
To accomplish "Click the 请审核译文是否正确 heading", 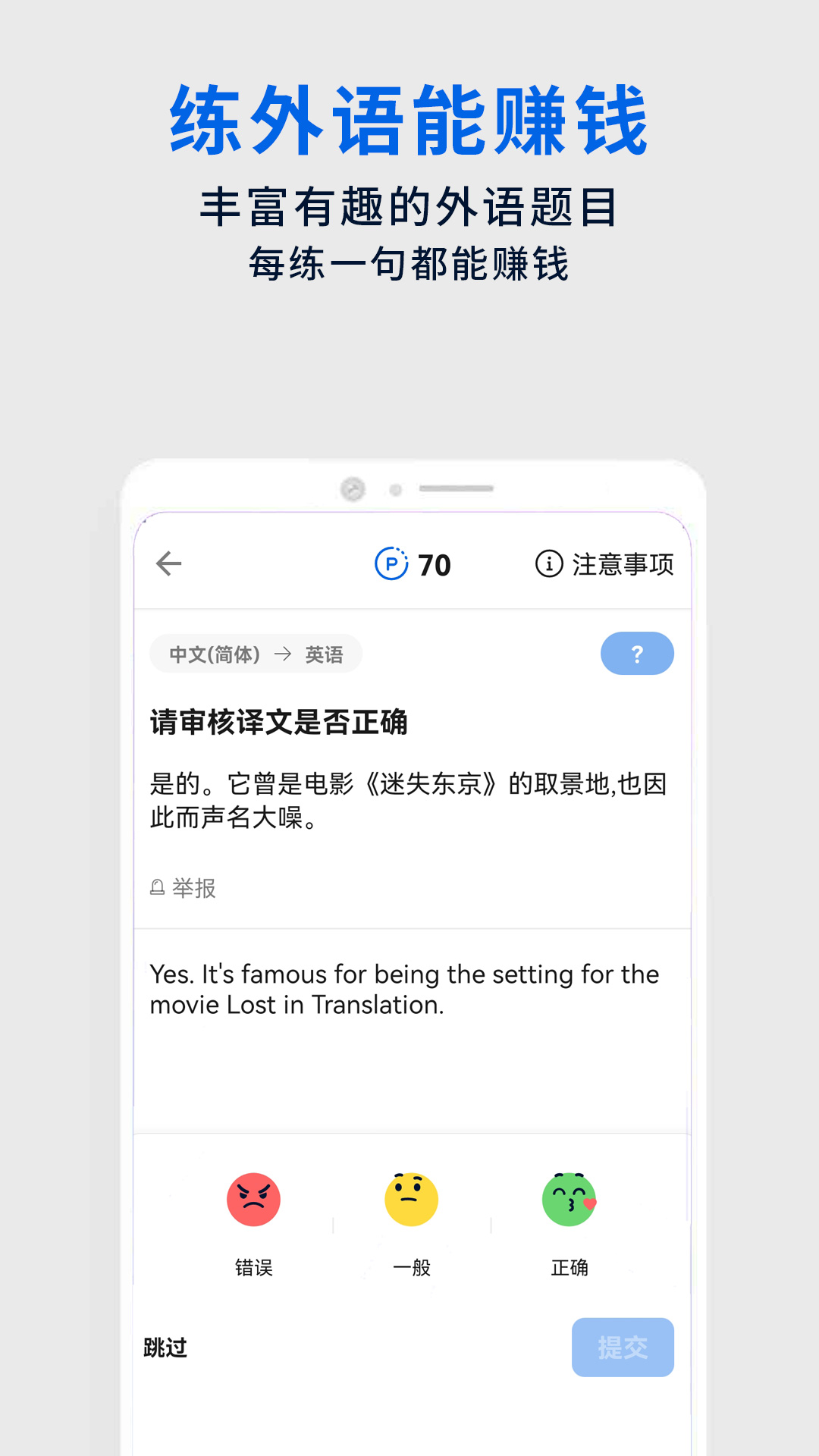I will (281, 723).
